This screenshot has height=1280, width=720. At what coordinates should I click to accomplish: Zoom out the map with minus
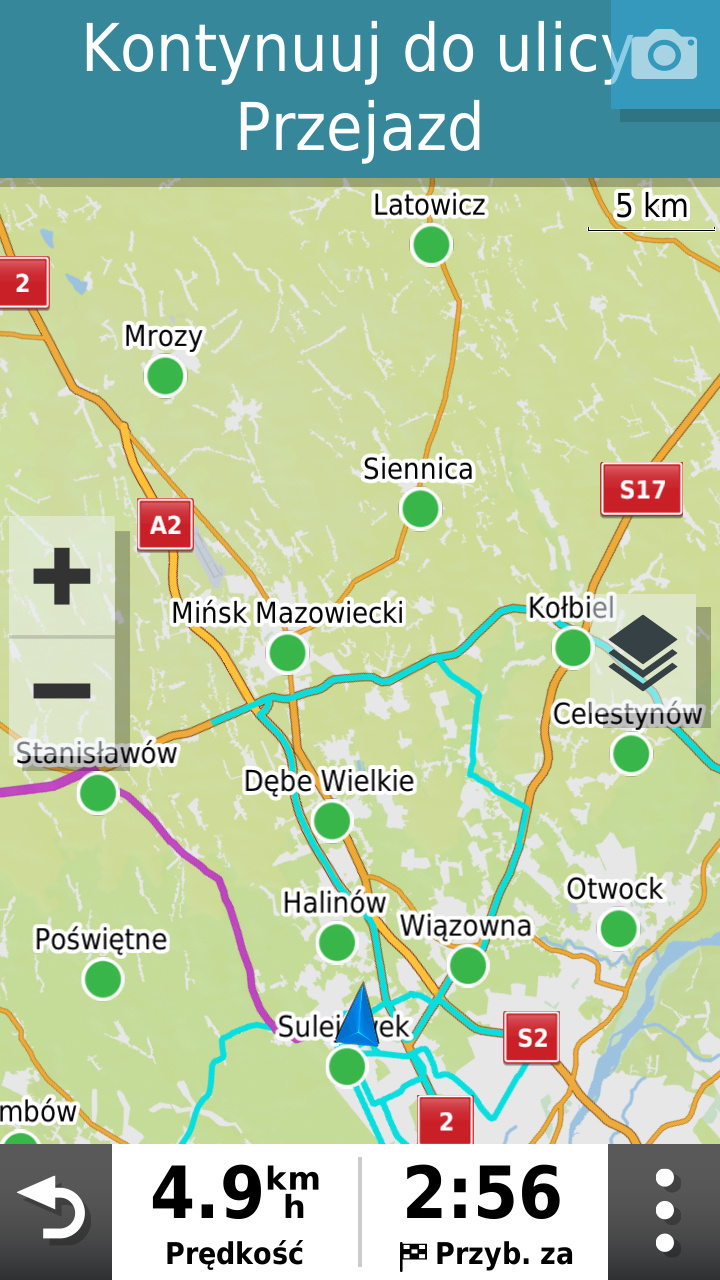coord(62,690)
